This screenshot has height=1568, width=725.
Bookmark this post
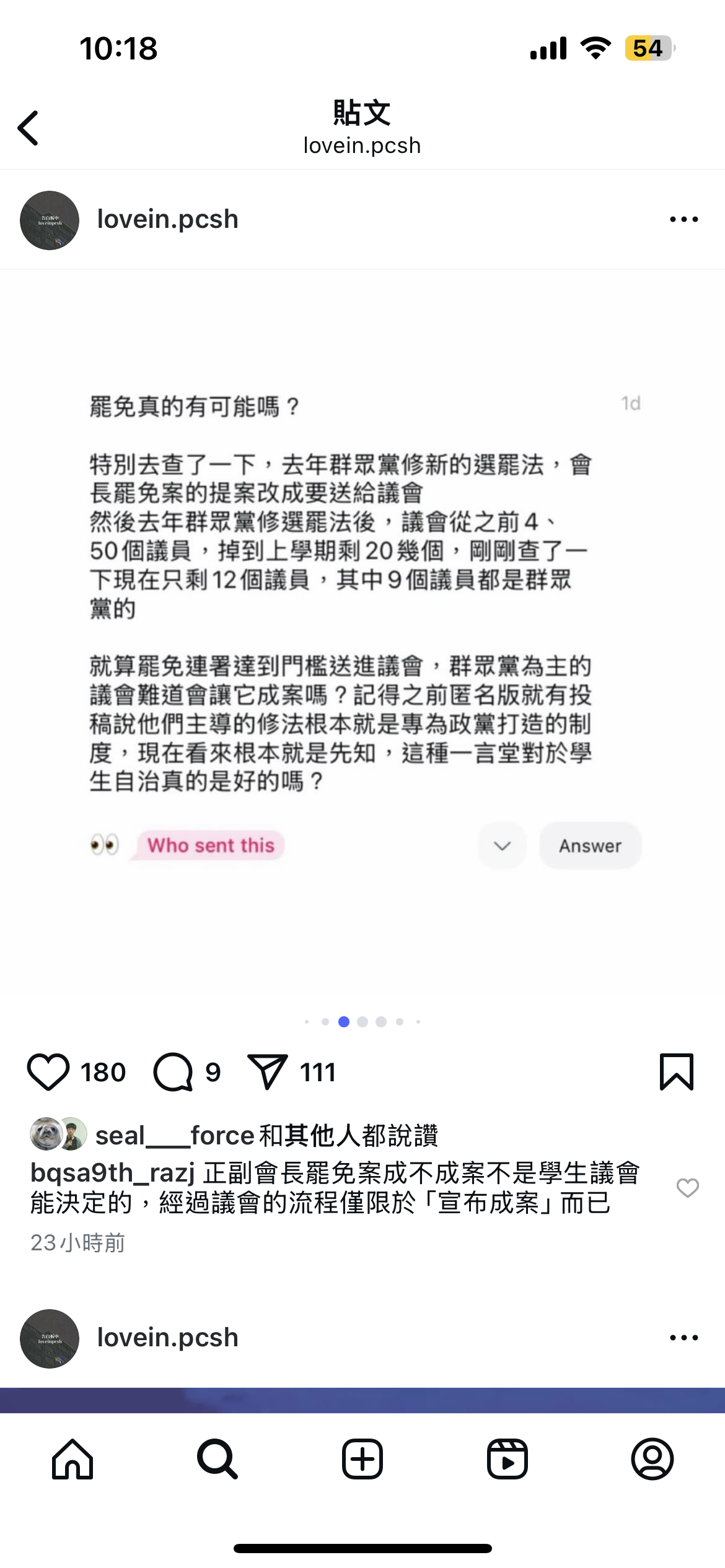coord(676,1072)
